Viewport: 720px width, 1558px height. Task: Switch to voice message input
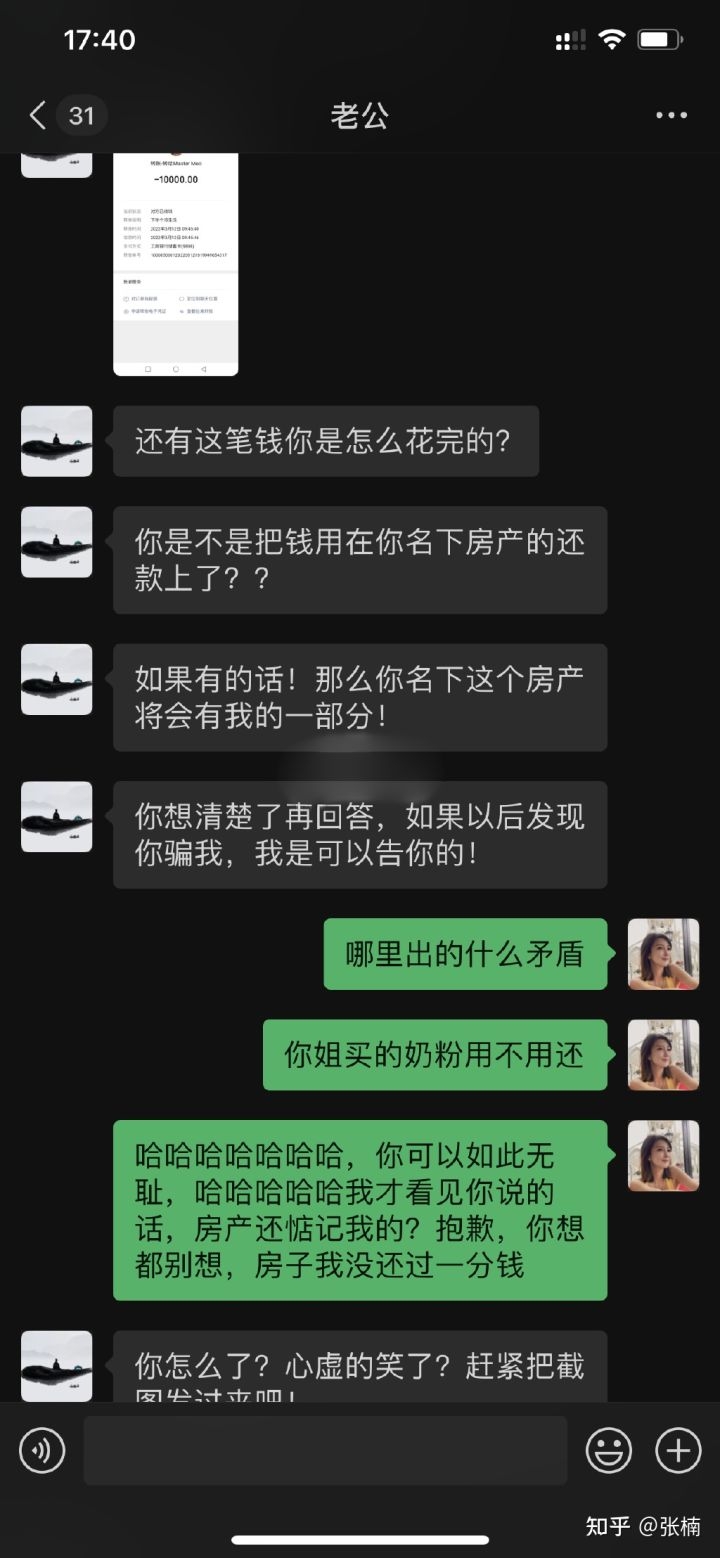tap(42, 1450)
